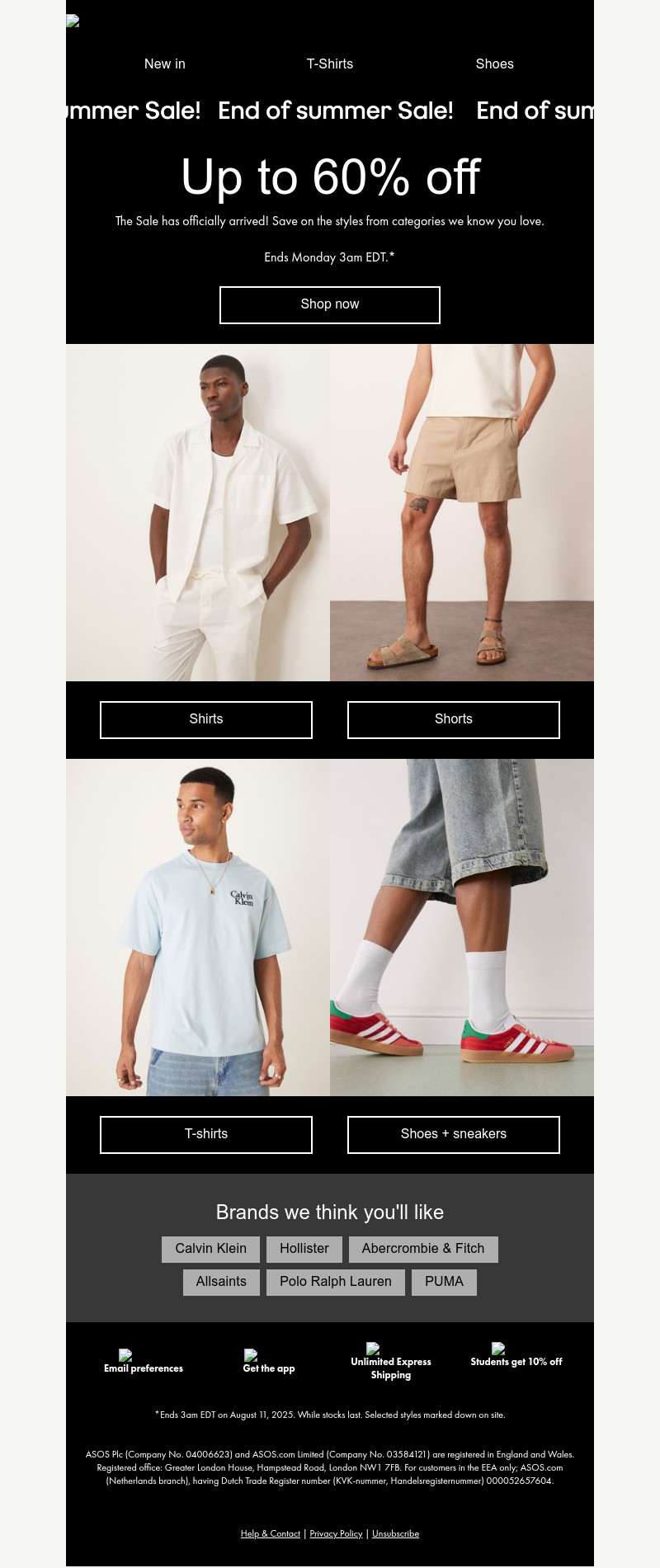Image resolution: width=660 pixels, height=1568 pixels.
Task: View the Privacy Policy
Action: (336, 1533)
